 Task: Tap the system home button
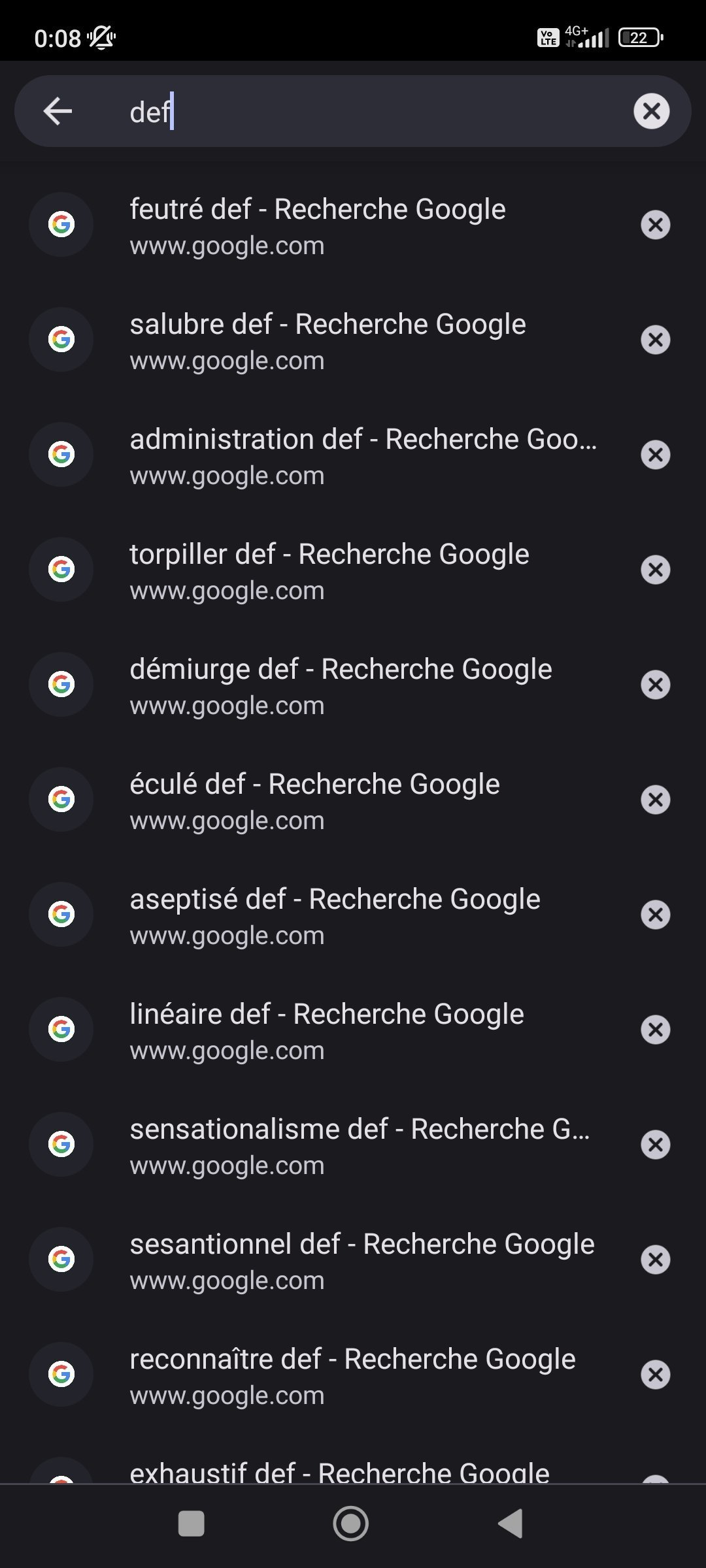click(350, 1524)
